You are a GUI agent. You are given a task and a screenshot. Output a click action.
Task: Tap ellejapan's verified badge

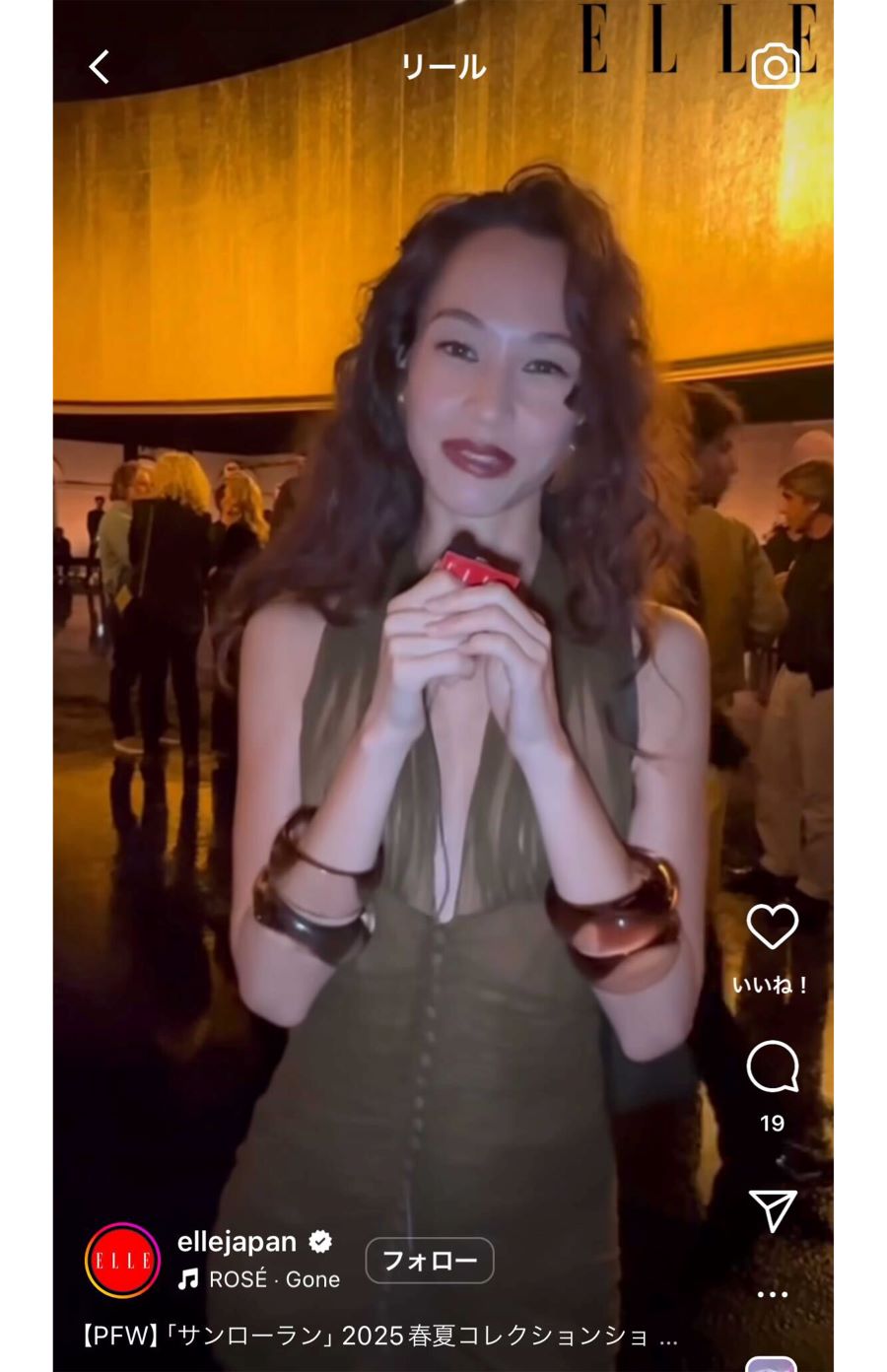[320, 1241]
